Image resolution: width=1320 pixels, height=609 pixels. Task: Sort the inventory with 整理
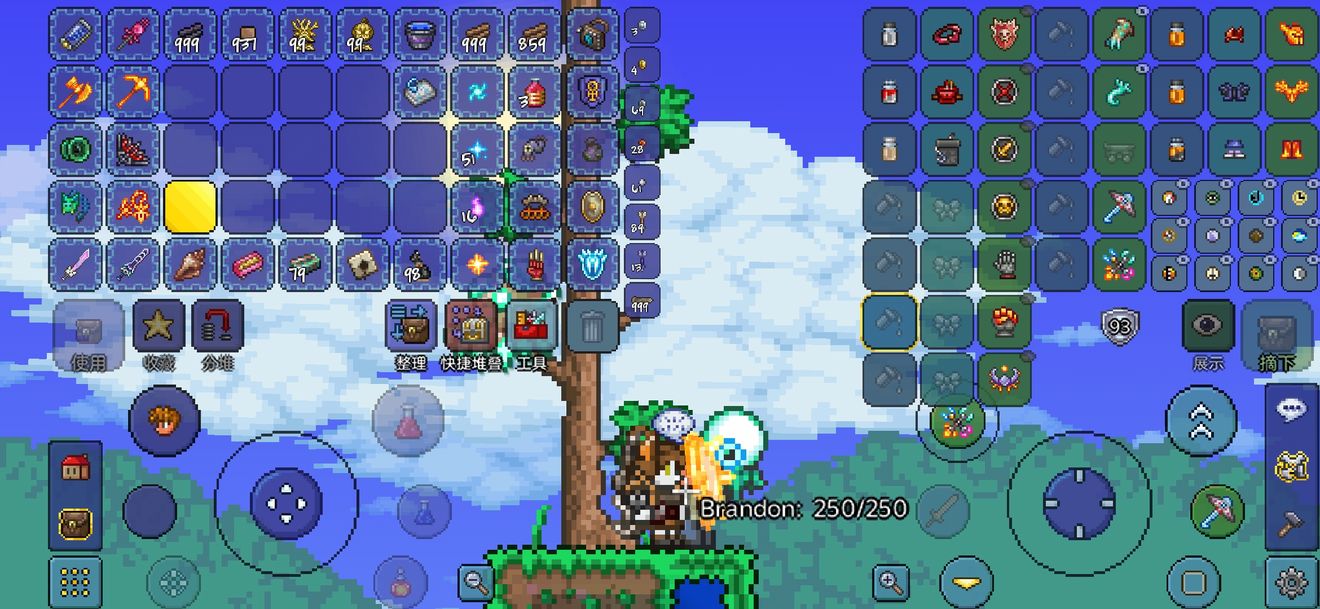[411, 326]
